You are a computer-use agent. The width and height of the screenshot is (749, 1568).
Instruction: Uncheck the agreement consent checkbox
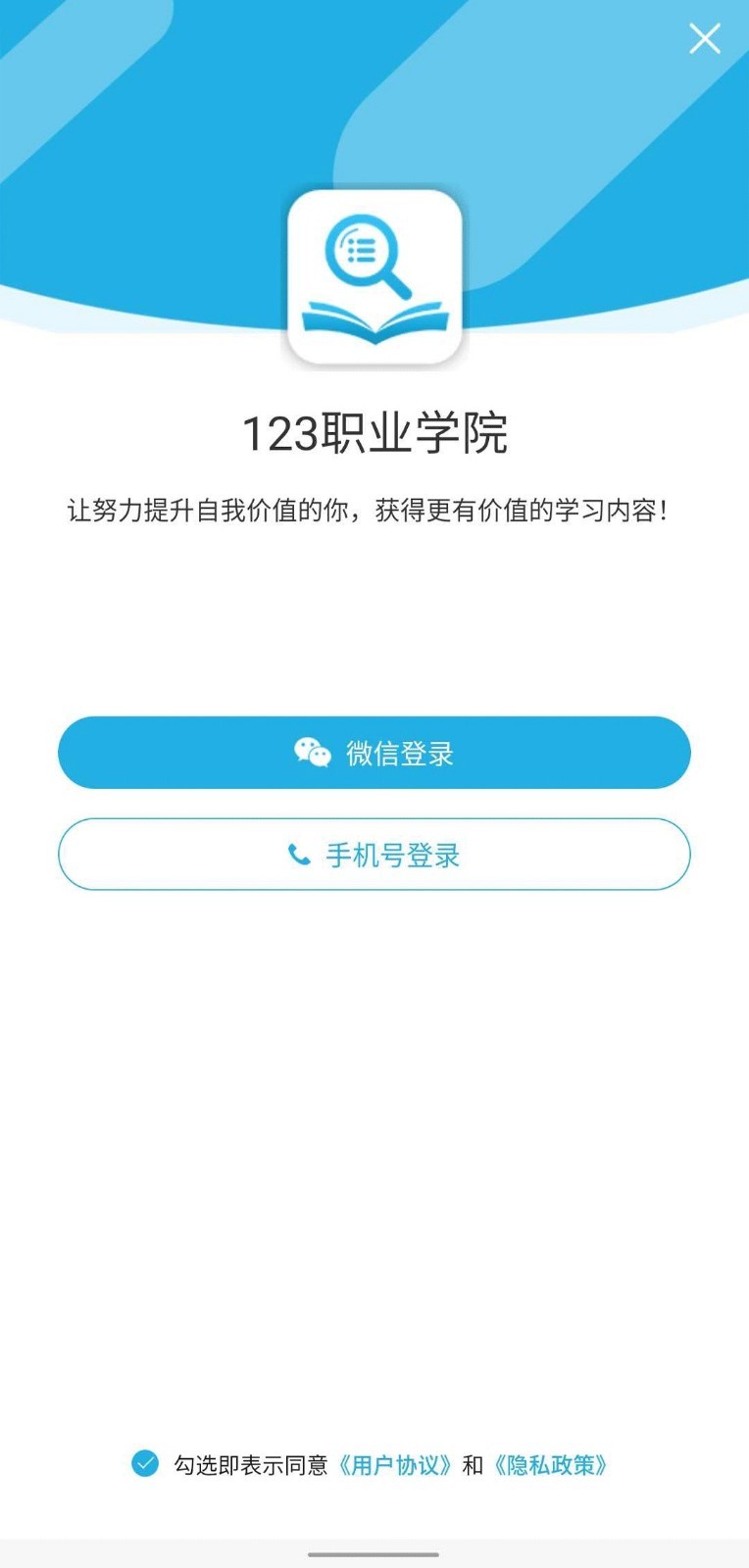tap(145, 1464)
